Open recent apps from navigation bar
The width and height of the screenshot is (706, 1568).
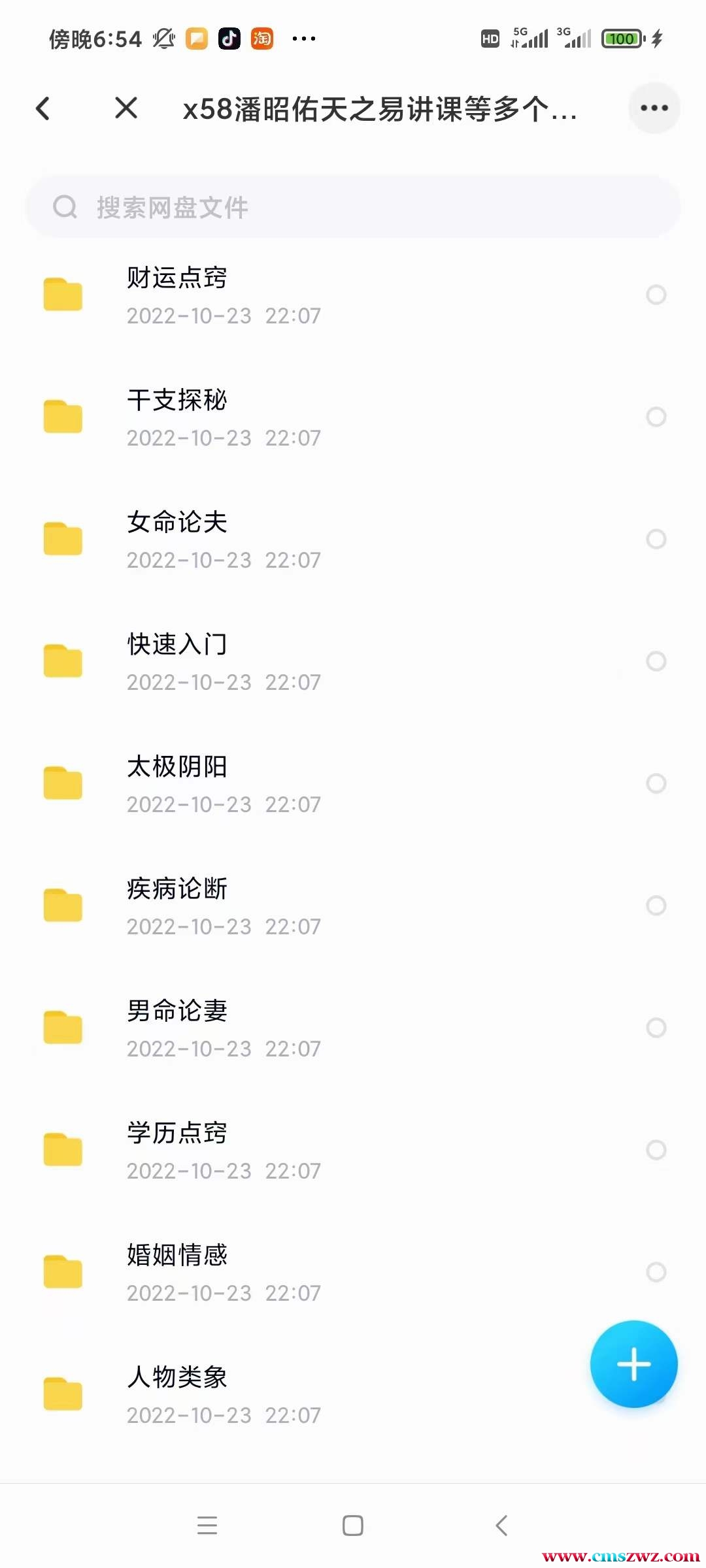(207, 1526)
